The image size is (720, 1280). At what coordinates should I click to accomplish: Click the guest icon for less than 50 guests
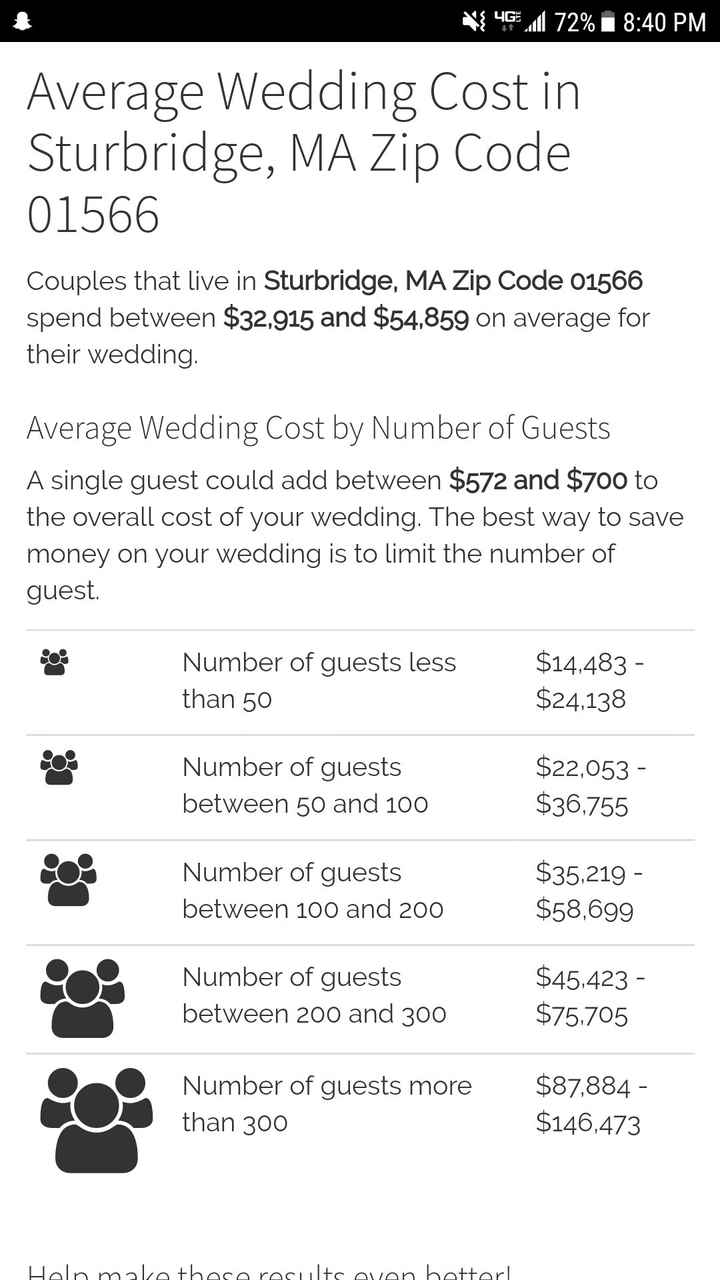click(54, 662)
